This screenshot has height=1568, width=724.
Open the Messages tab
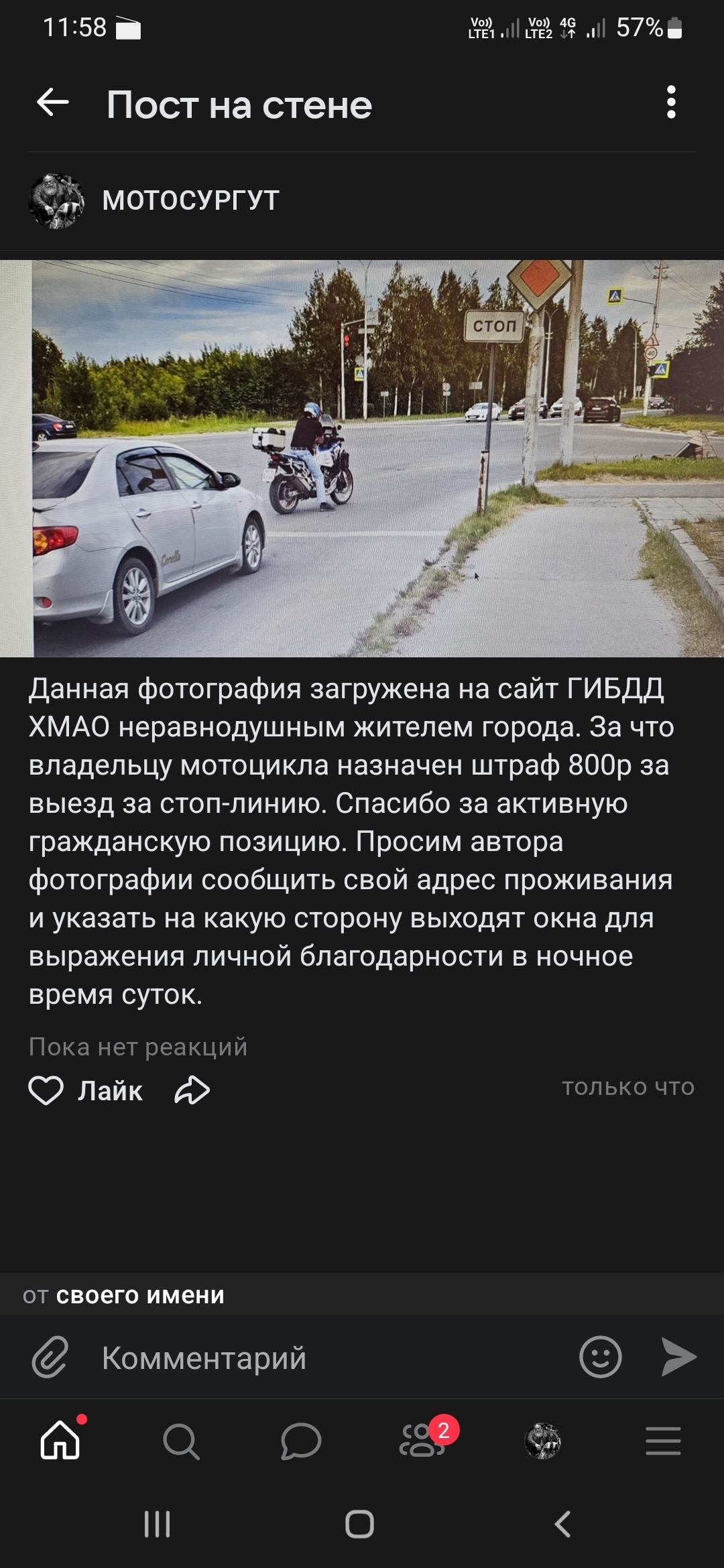point(301,1441)
